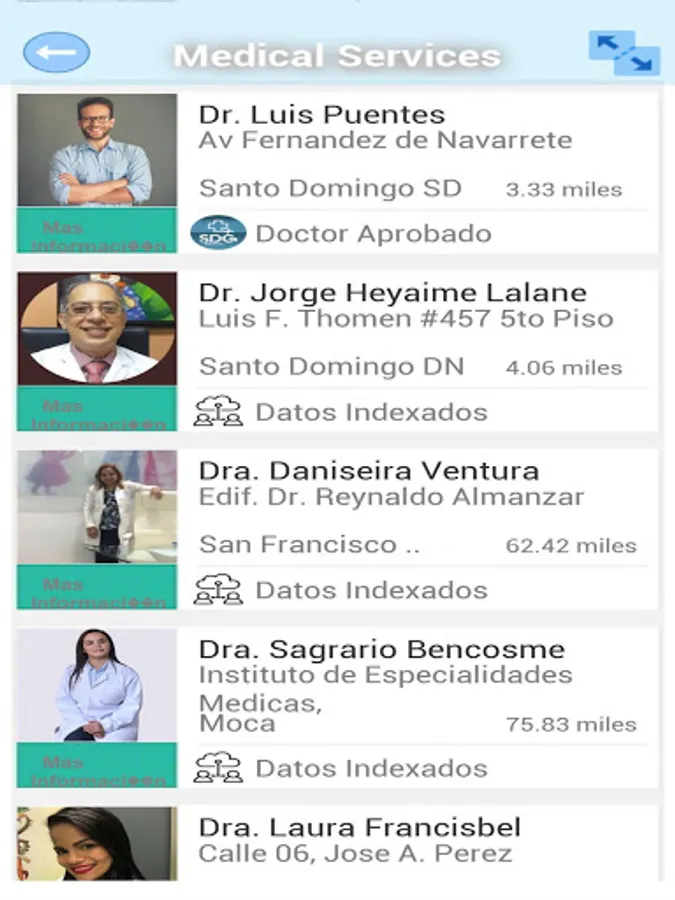Go back using the arrow button
Viewport: 675px width, 900px height.
point(56,53)
